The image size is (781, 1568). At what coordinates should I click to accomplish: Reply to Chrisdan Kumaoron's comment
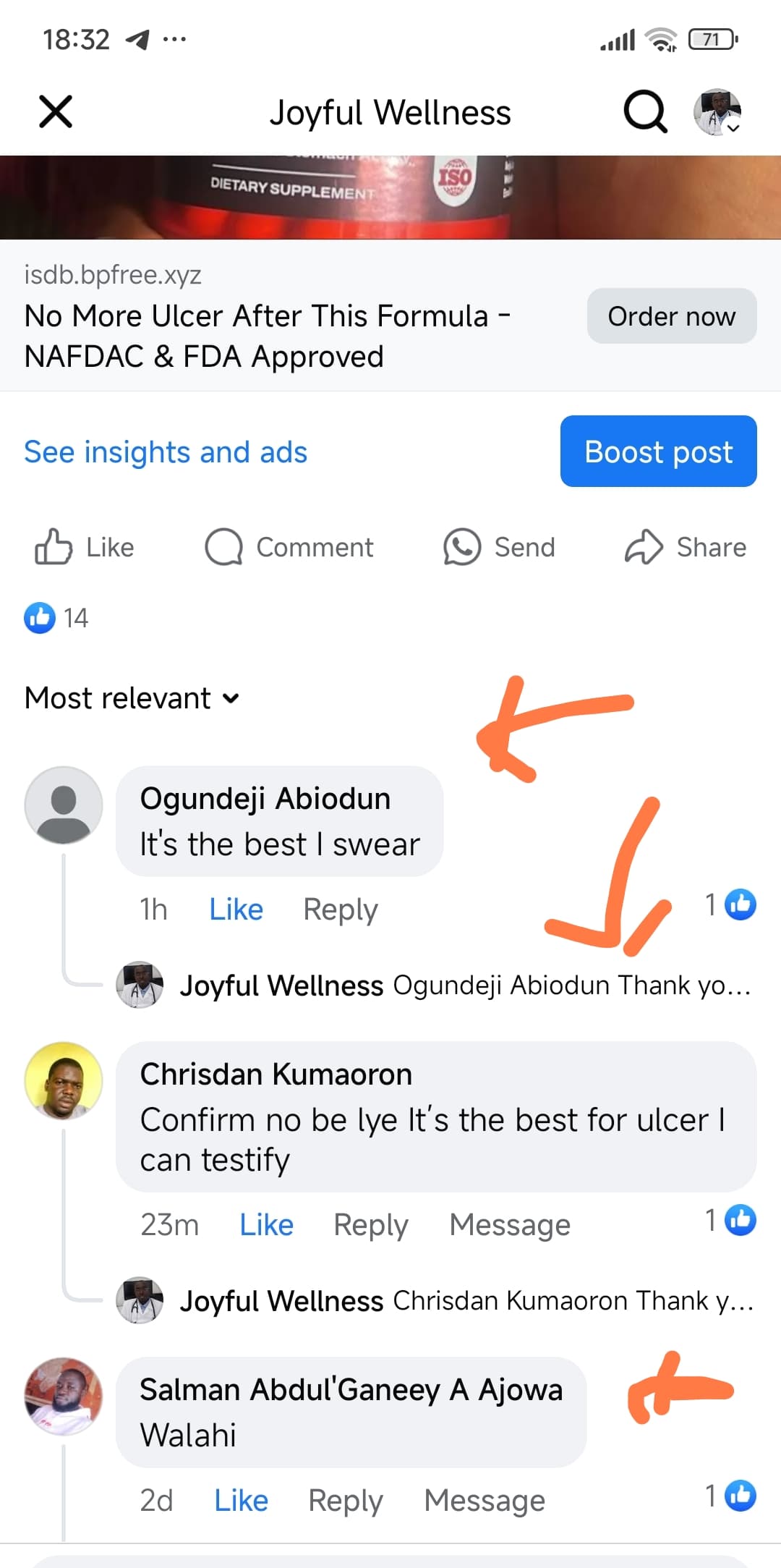[370, 1225]
